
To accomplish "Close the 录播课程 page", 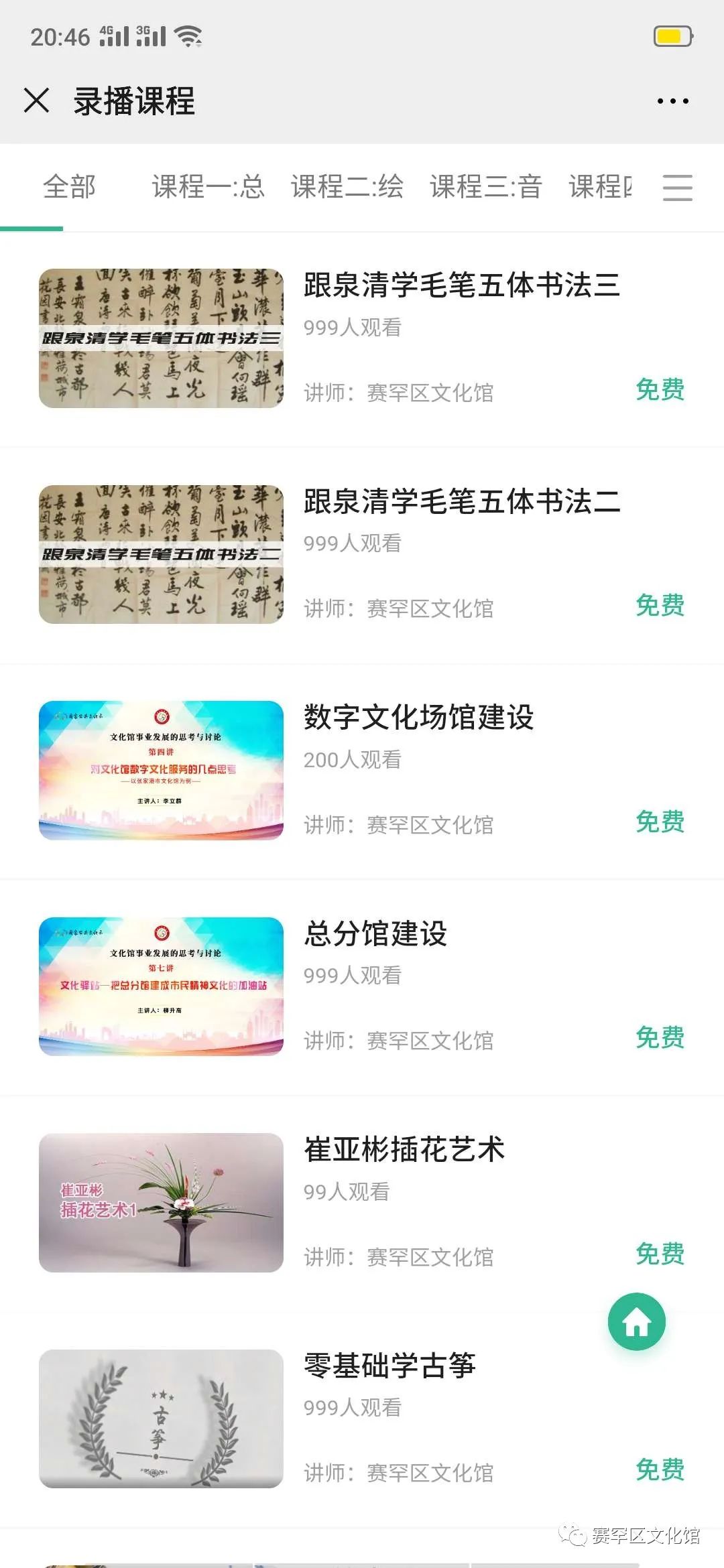I will point(36,101).
